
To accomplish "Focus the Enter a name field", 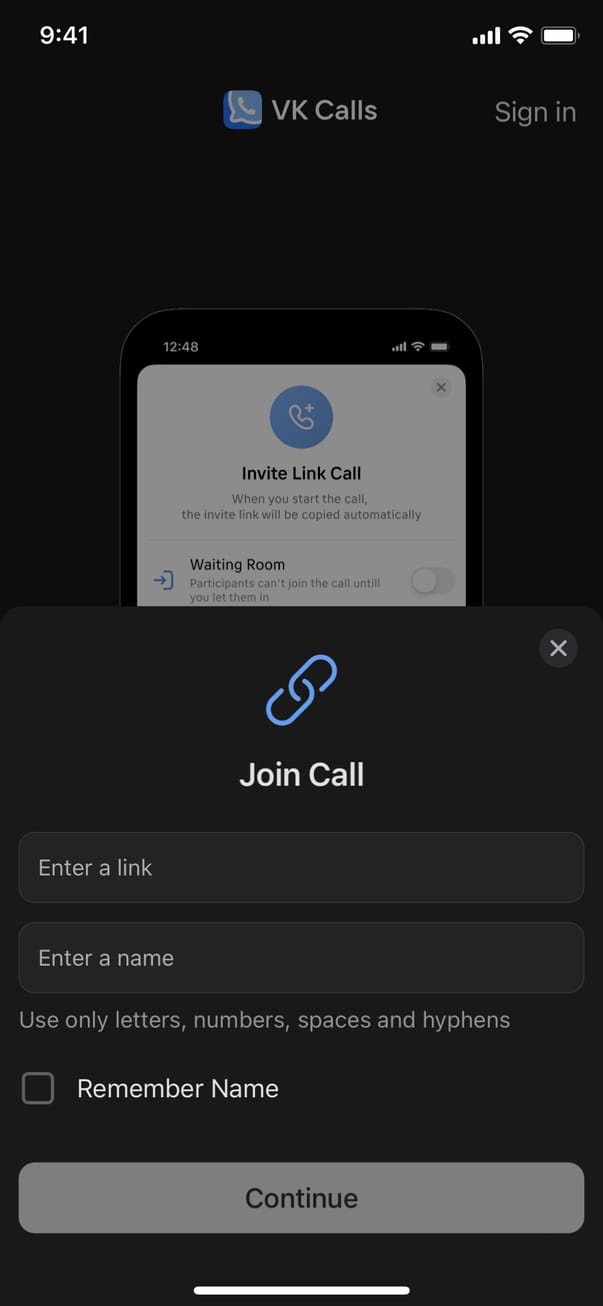I will click(301, 957).
